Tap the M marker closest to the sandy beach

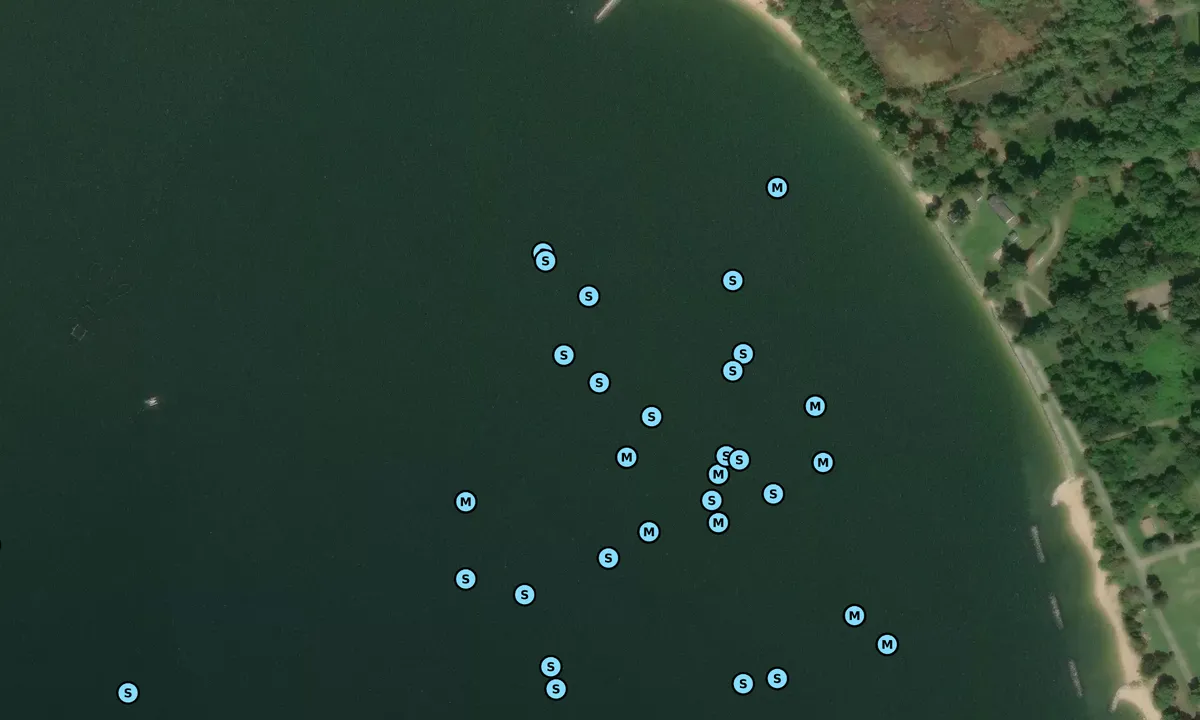coord(887,644)
